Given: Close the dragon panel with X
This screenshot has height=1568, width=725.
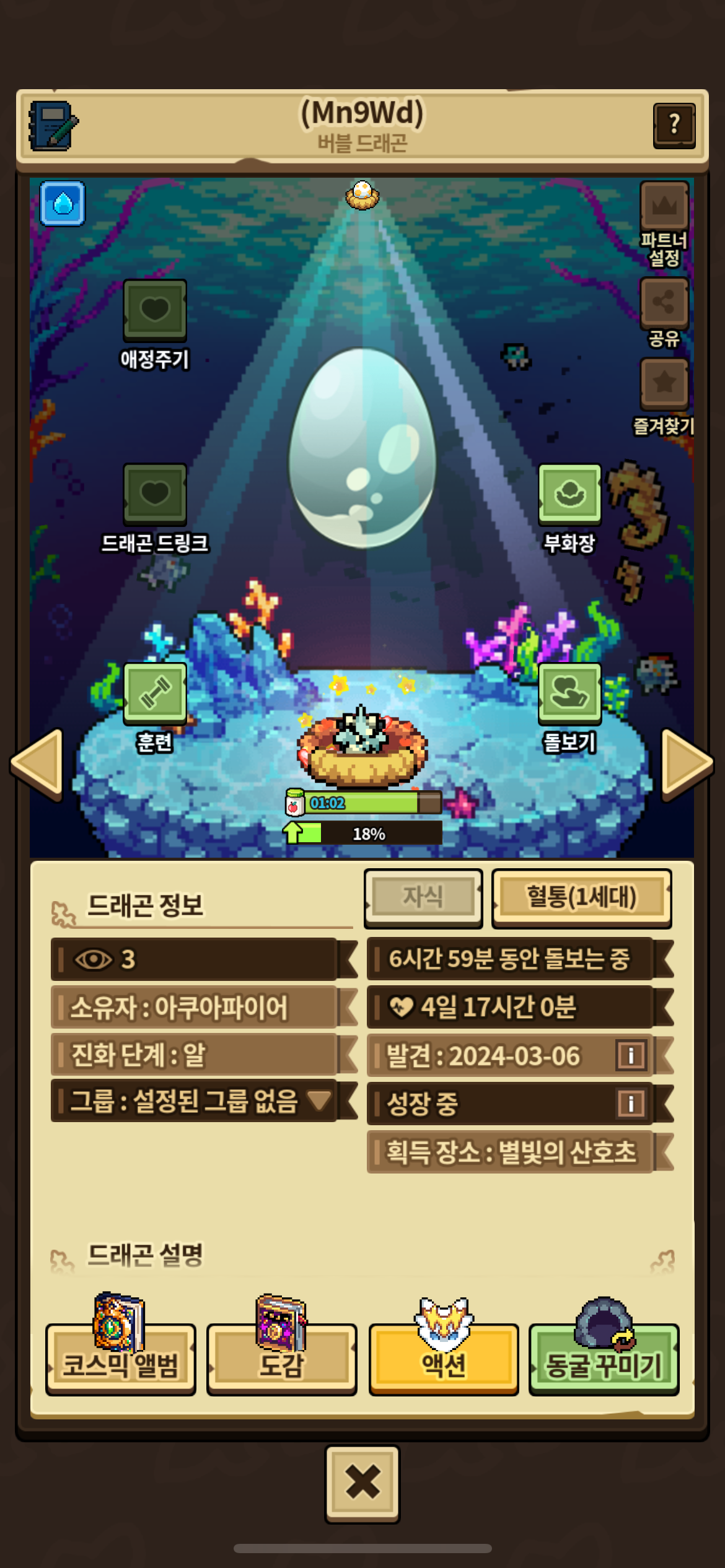Looking at the screenshot, I should point(362,1484).
